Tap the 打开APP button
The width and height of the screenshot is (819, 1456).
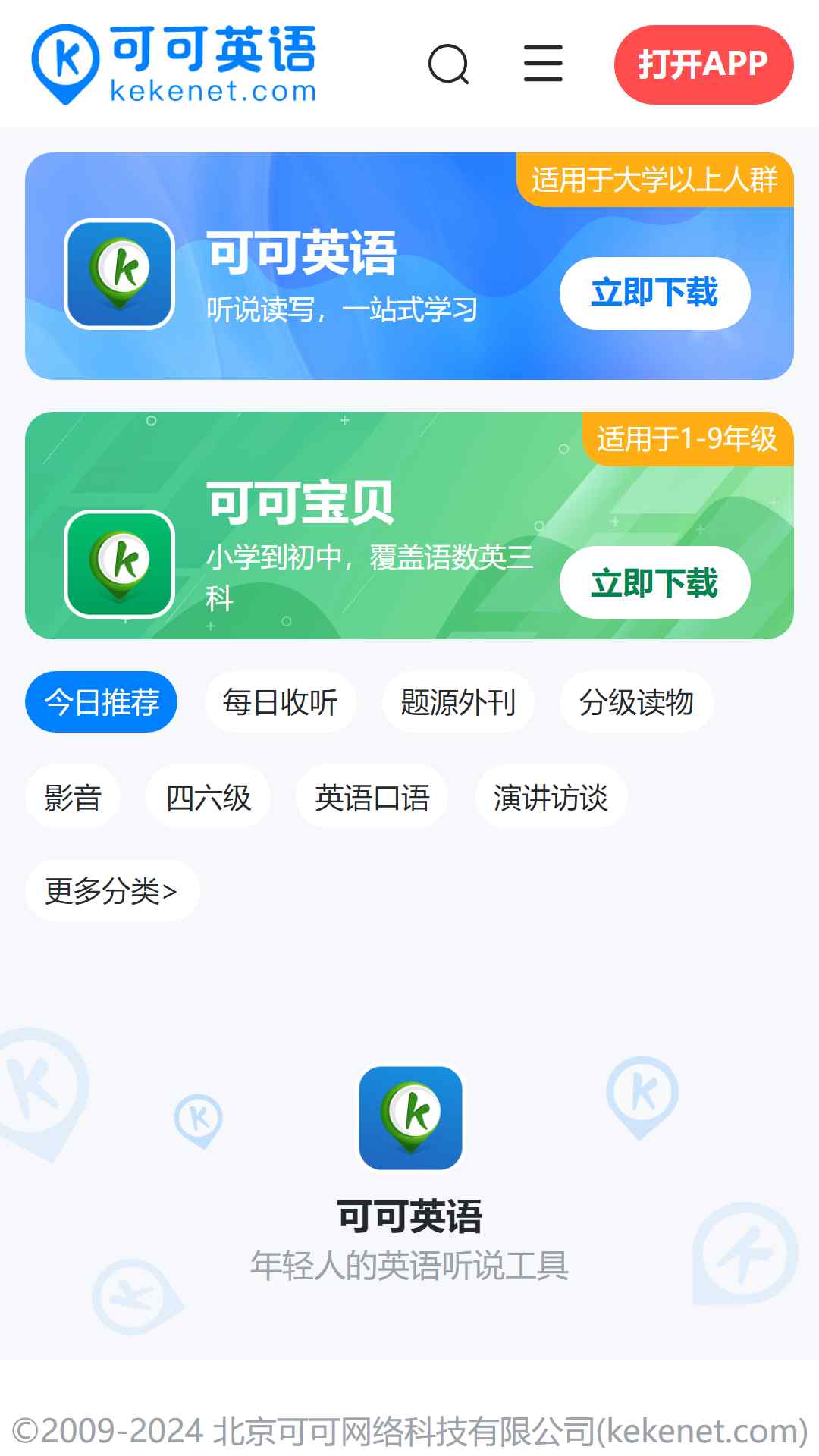click(703, 64)
